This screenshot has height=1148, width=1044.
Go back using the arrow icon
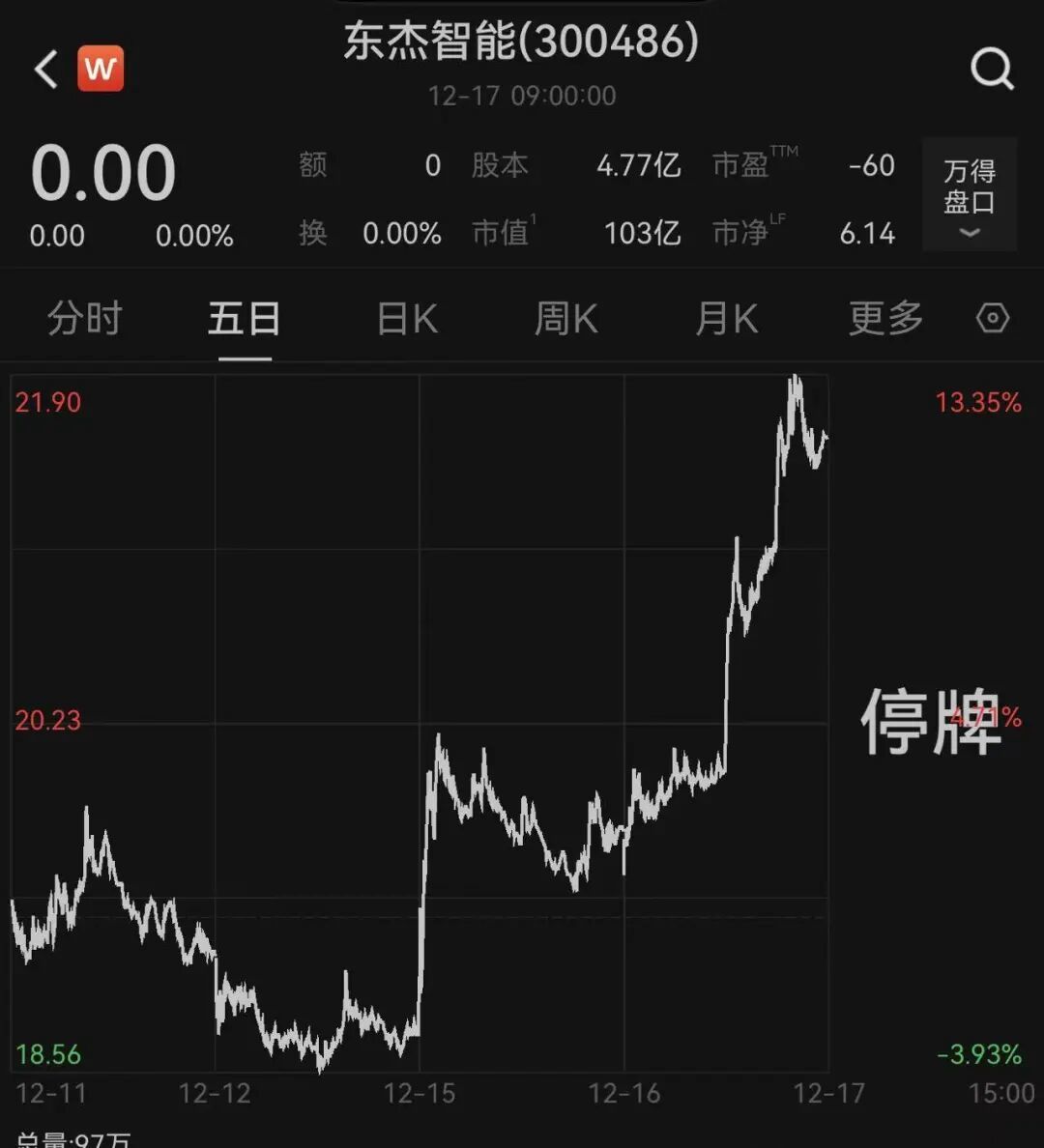(x=45, y=70)
